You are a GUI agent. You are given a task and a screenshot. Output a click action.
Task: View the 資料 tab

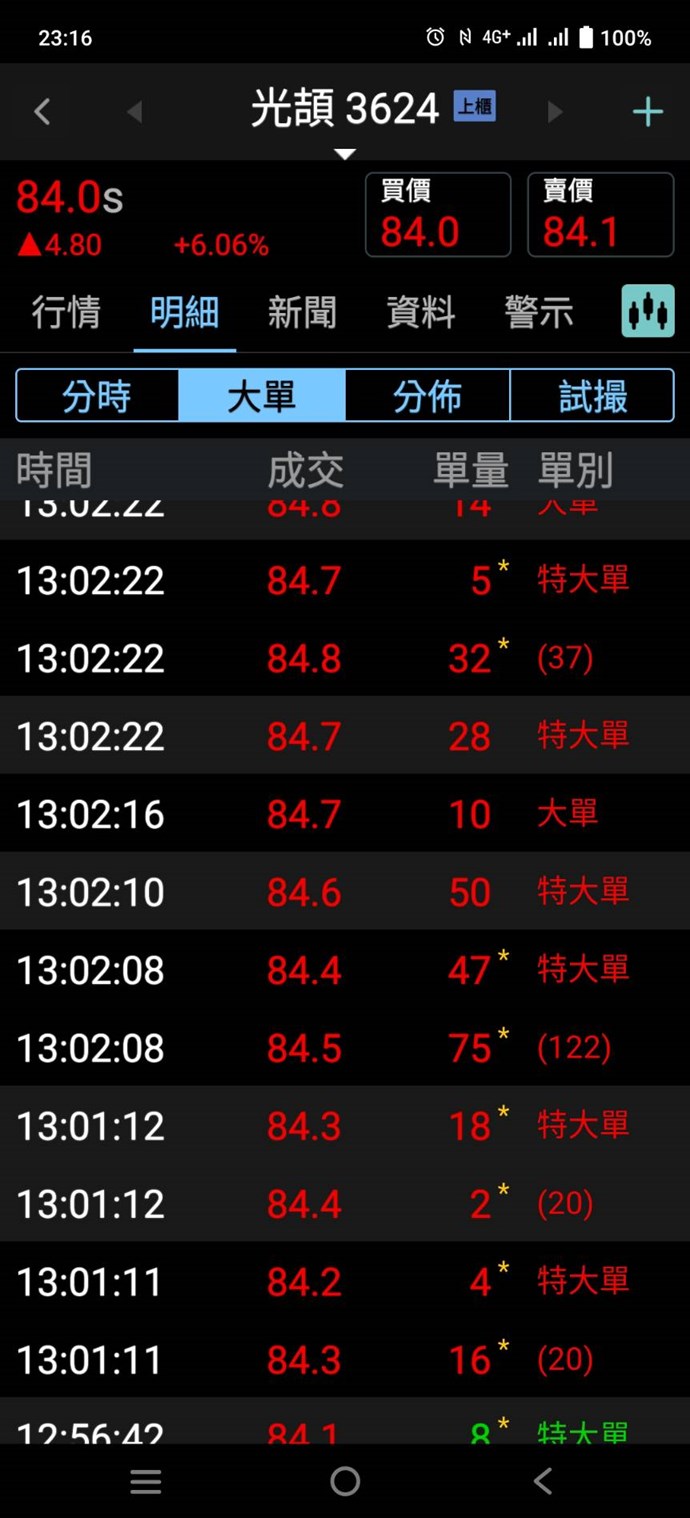(421, 313)
